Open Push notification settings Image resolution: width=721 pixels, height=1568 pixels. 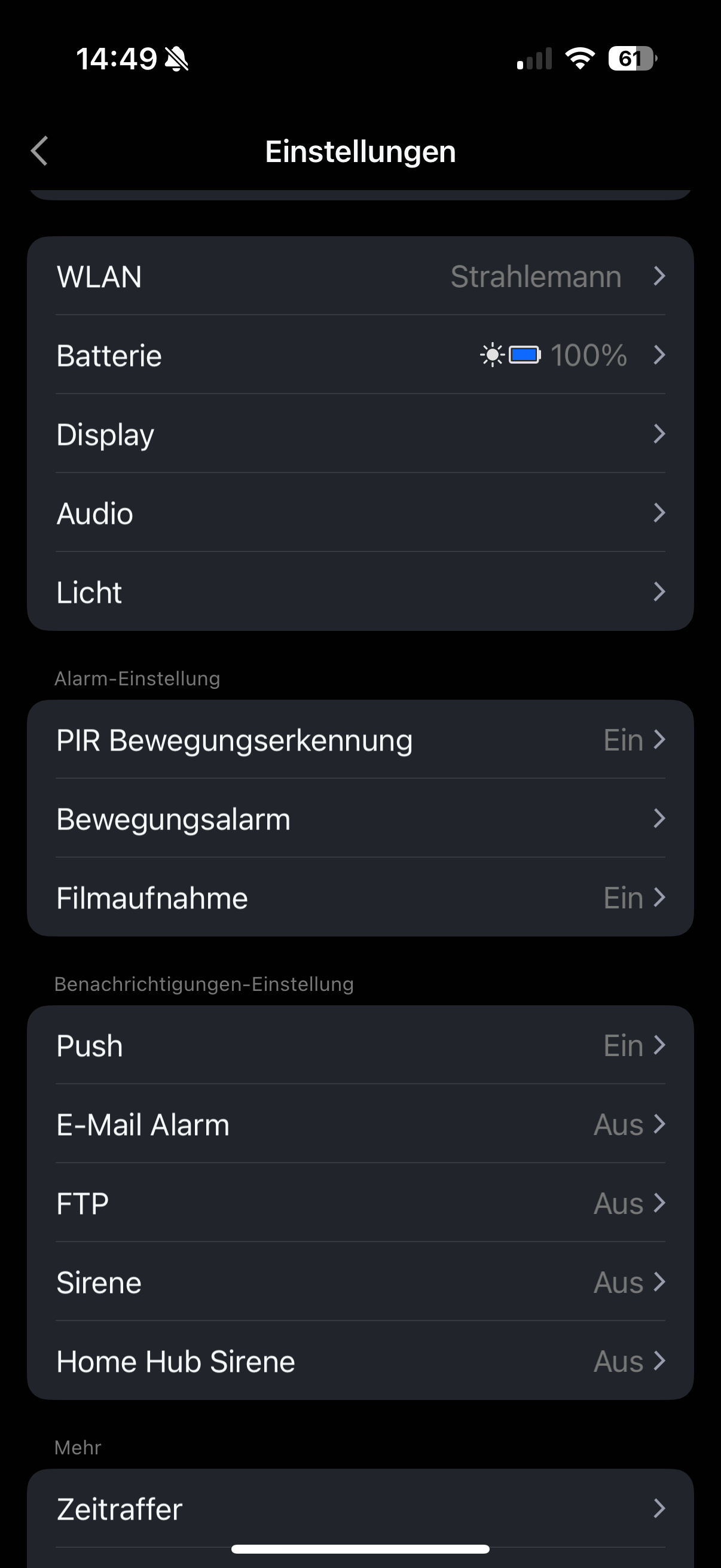[x=360, y=1045]
